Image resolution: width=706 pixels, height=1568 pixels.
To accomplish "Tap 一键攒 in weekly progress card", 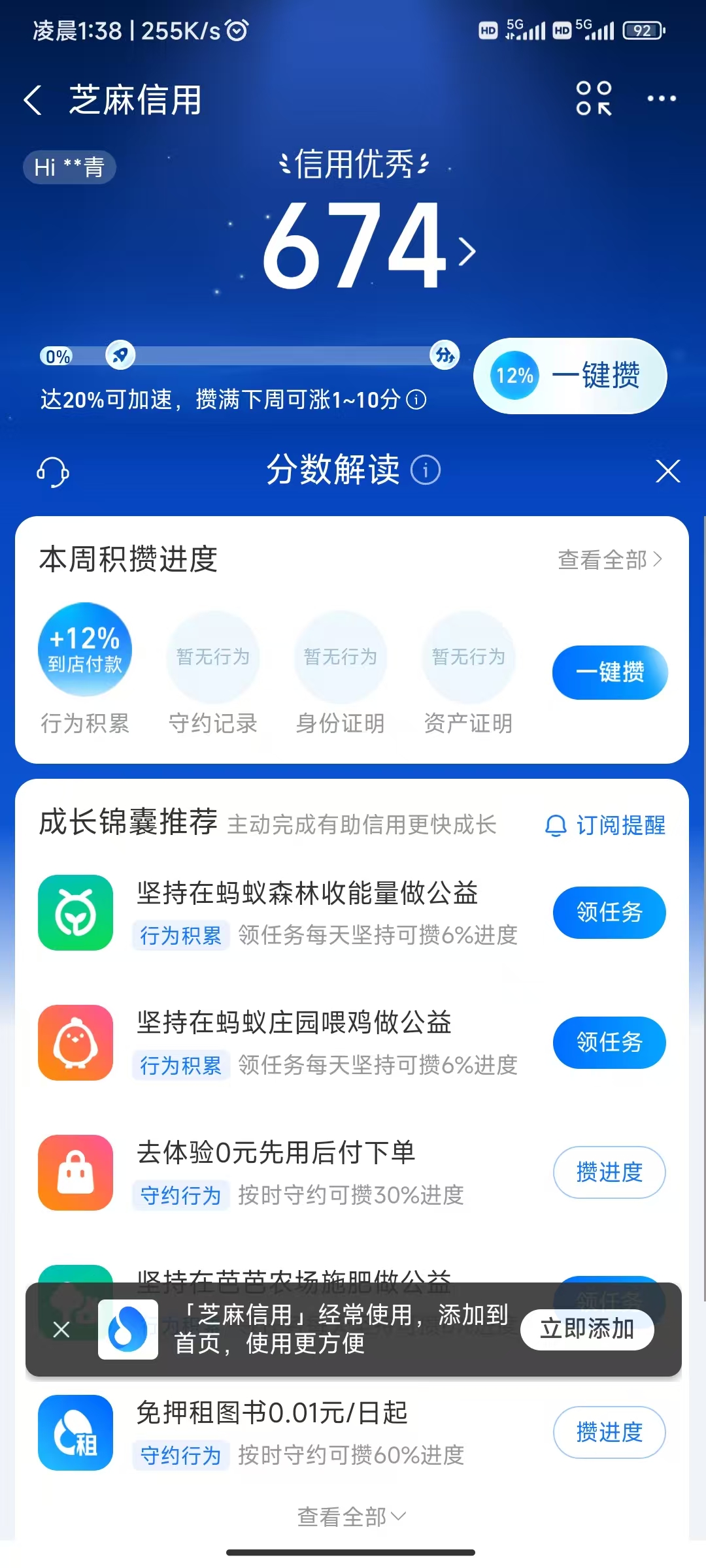I will click(609, 672).
